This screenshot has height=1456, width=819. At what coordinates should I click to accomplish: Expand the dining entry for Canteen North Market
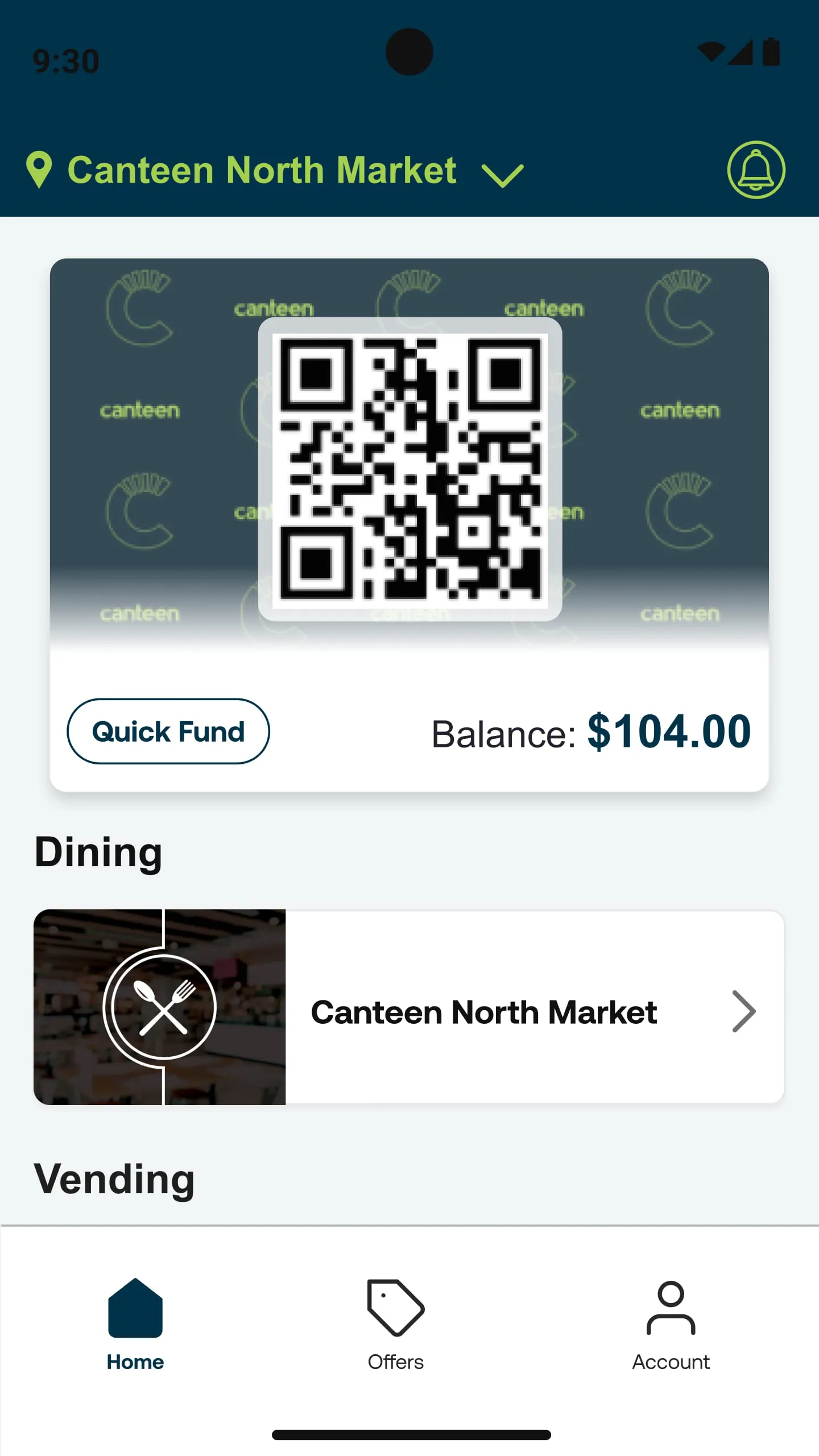click(x=485, y=1011)
